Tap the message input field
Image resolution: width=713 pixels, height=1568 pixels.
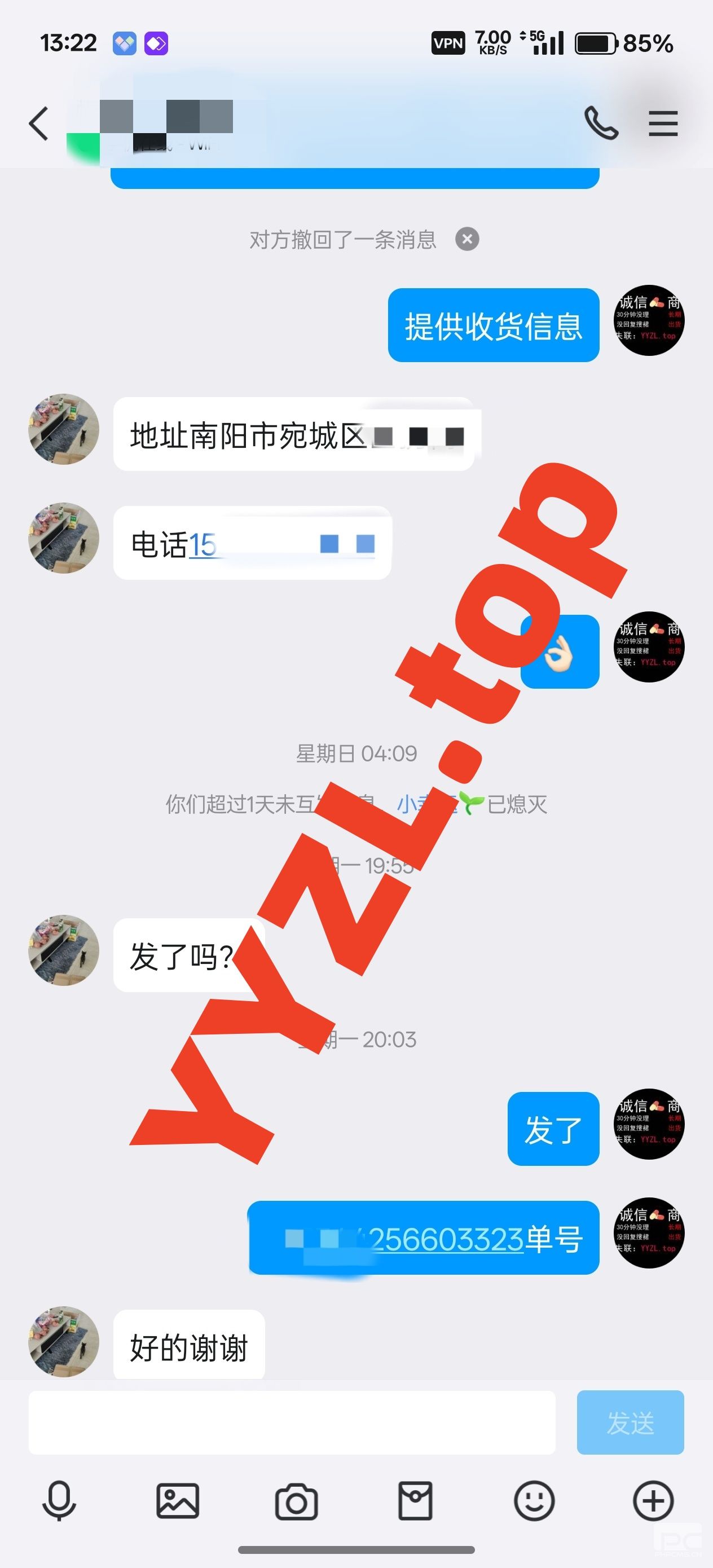(x=292, y=1422)
